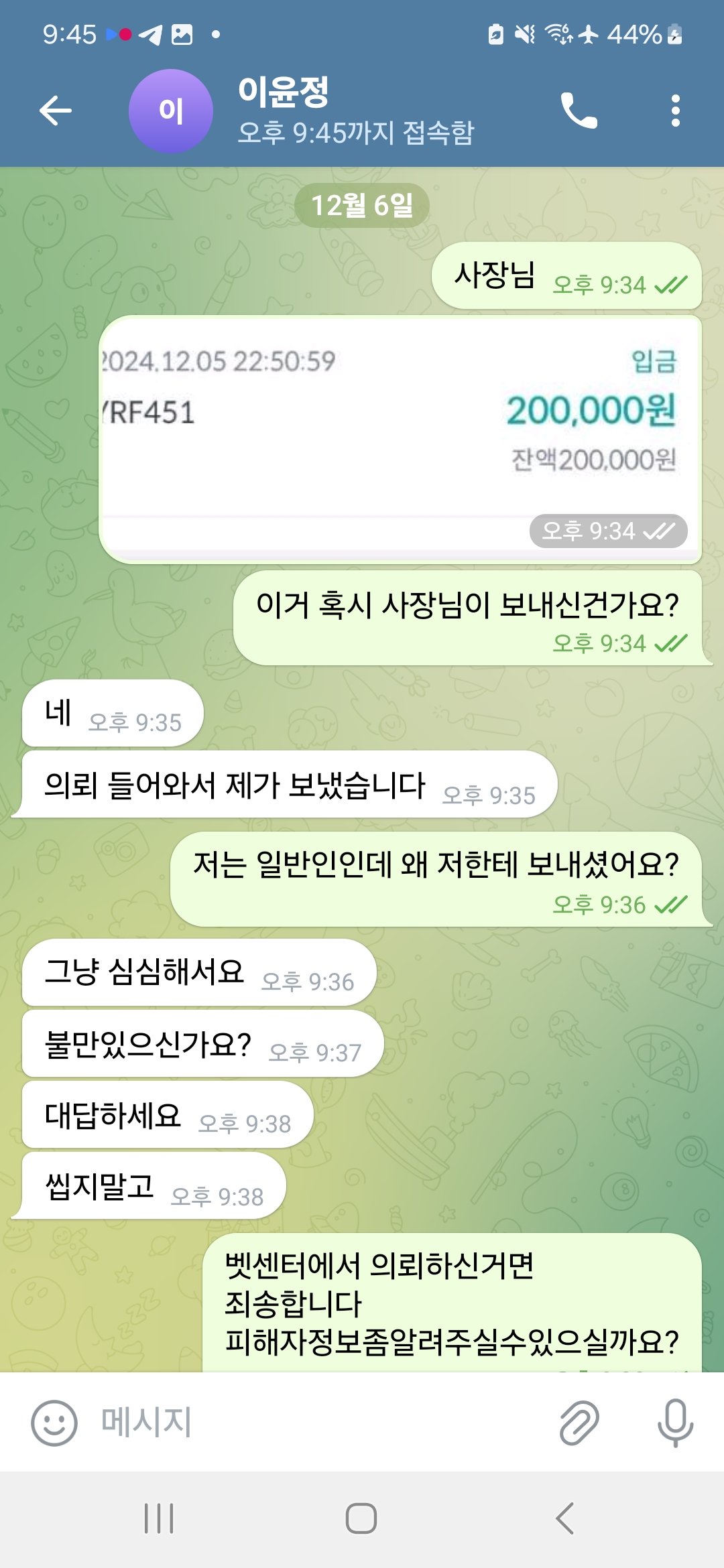Tap the system home button

pyautogui.click(x=361, y=1518)
